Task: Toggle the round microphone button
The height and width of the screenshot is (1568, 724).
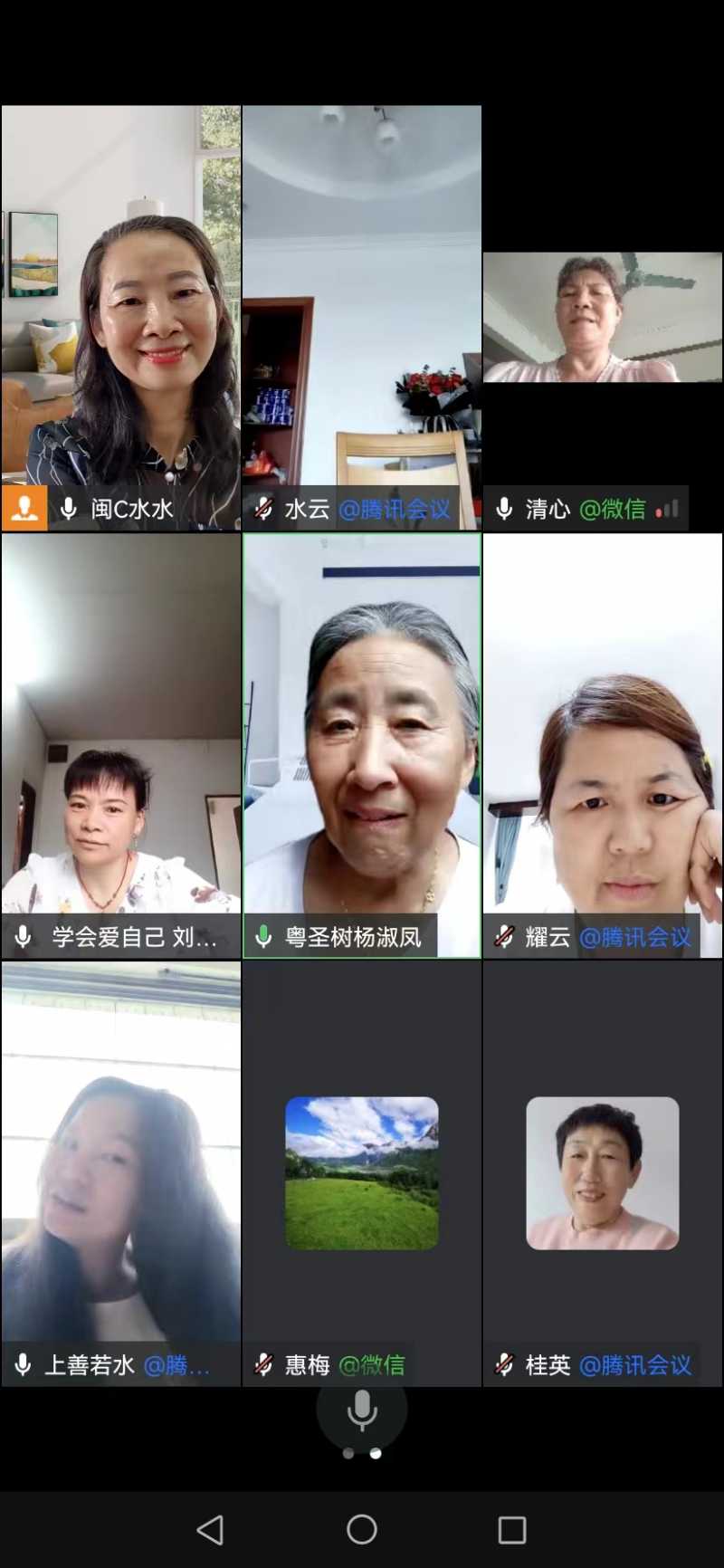Action: [362, 1410]
